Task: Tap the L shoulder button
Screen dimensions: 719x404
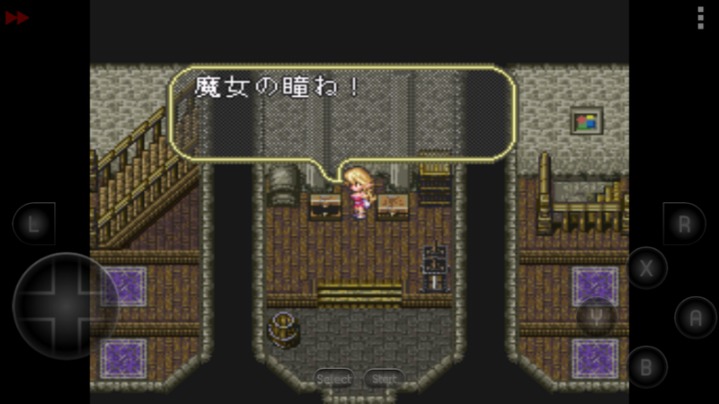Action: pos(33,224)
